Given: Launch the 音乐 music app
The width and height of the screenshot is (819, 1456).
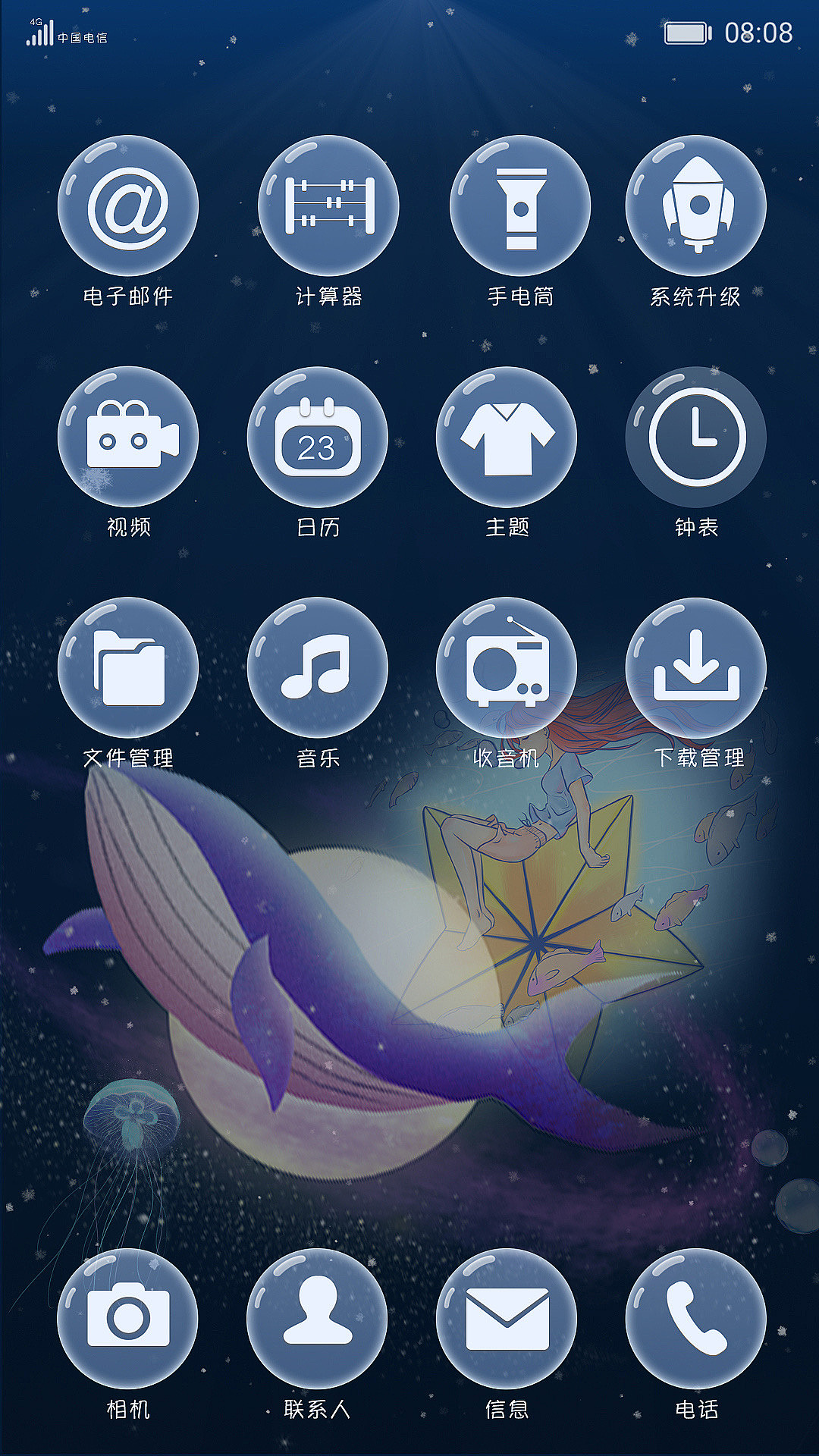Looking at the screenshot, I should [318, 668].
